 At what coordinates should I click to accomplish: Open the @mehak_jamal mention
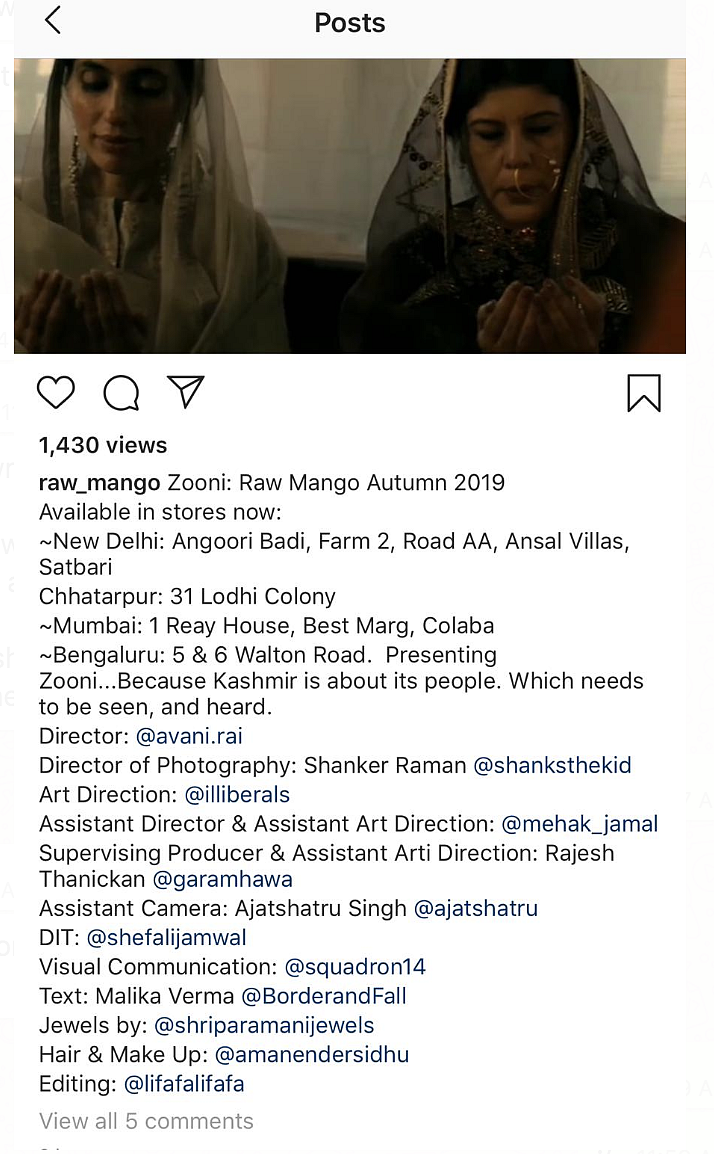(x=579, y=824)
